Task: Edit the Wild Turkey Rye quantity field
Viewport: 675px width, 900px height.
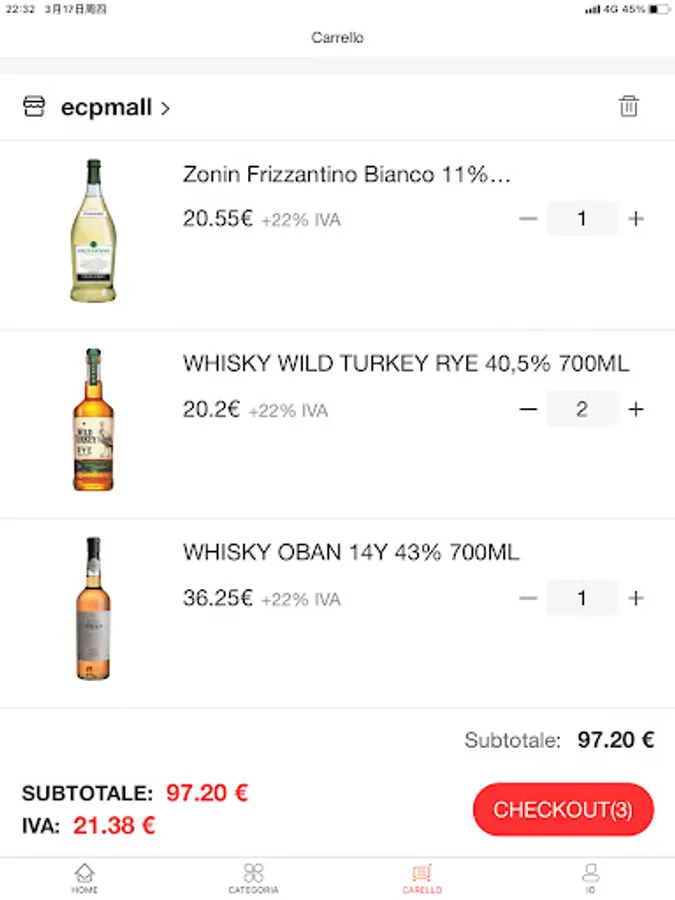Action: (582, 409)
